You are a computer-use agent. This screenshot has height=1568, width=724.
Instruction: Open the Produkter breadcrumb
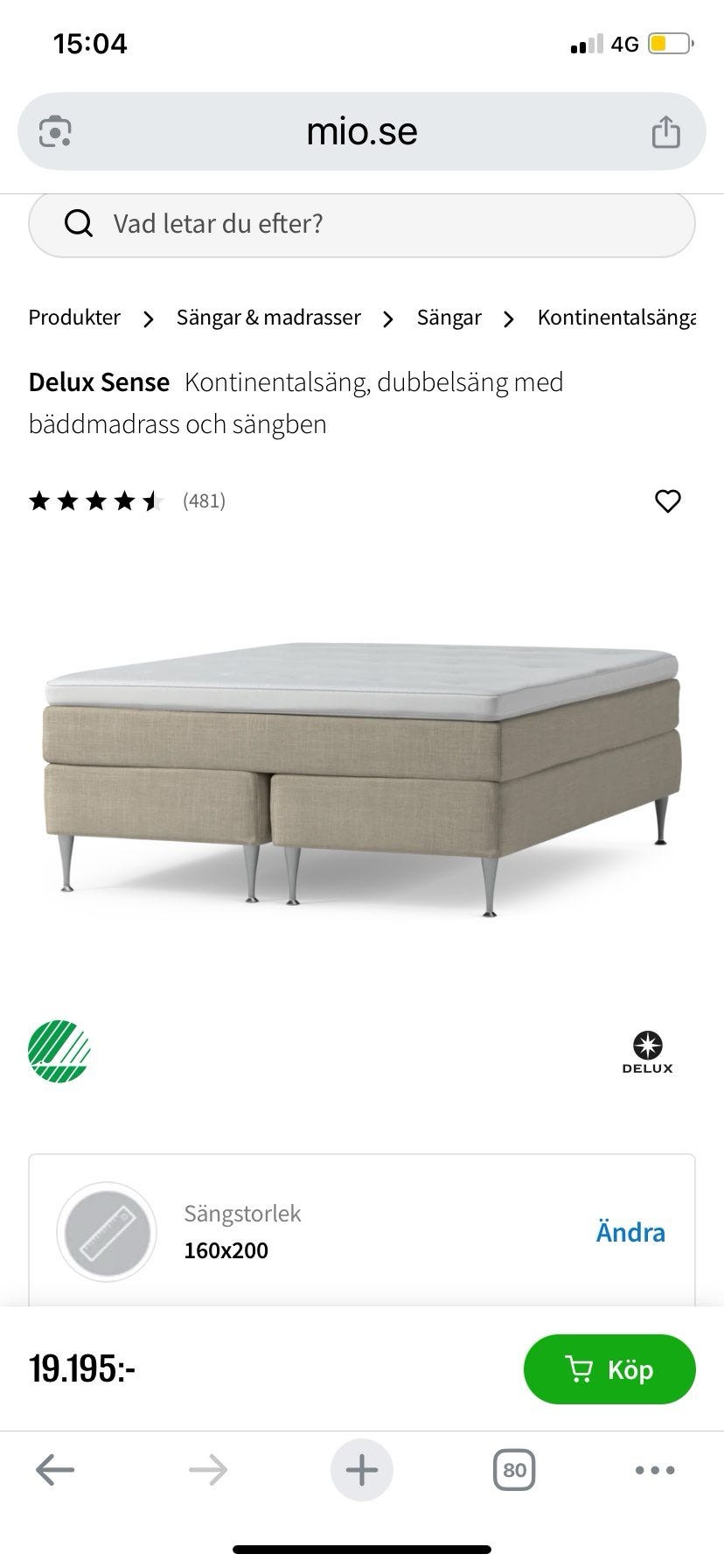point(74,318)
